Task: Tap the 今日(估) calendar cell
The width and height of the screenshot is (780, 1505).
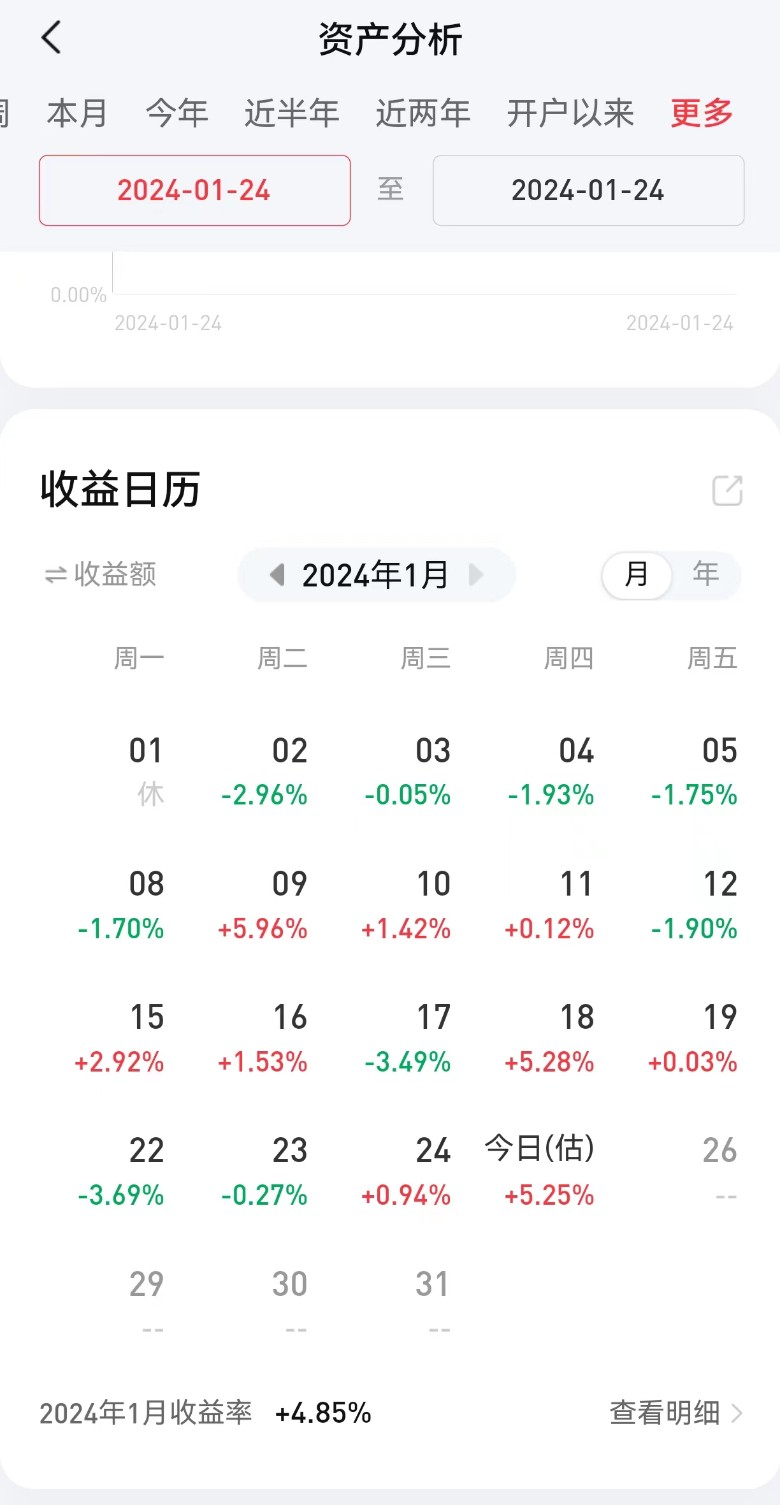Action: click(539, 1171)
